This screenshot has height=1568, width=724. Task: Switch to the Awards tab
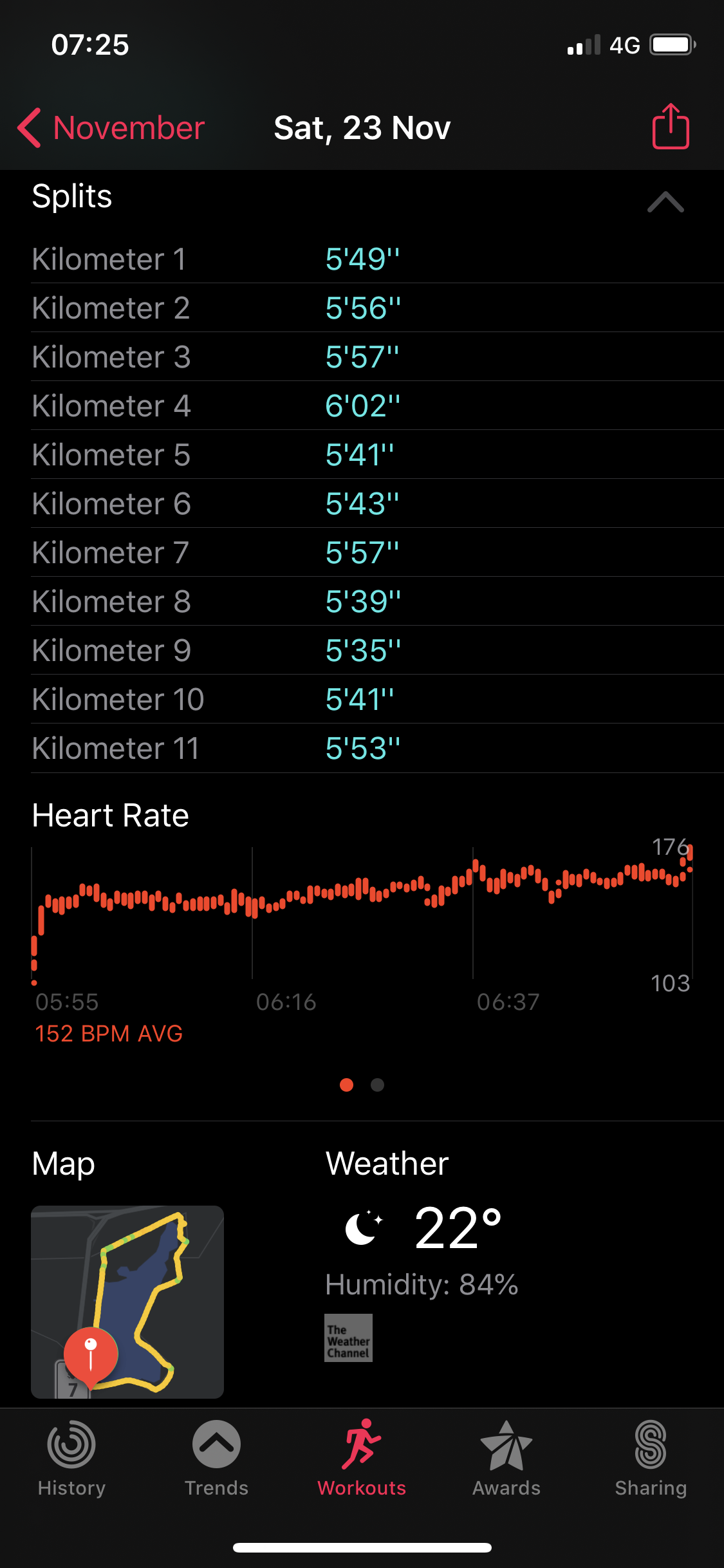coord(506,1459)
